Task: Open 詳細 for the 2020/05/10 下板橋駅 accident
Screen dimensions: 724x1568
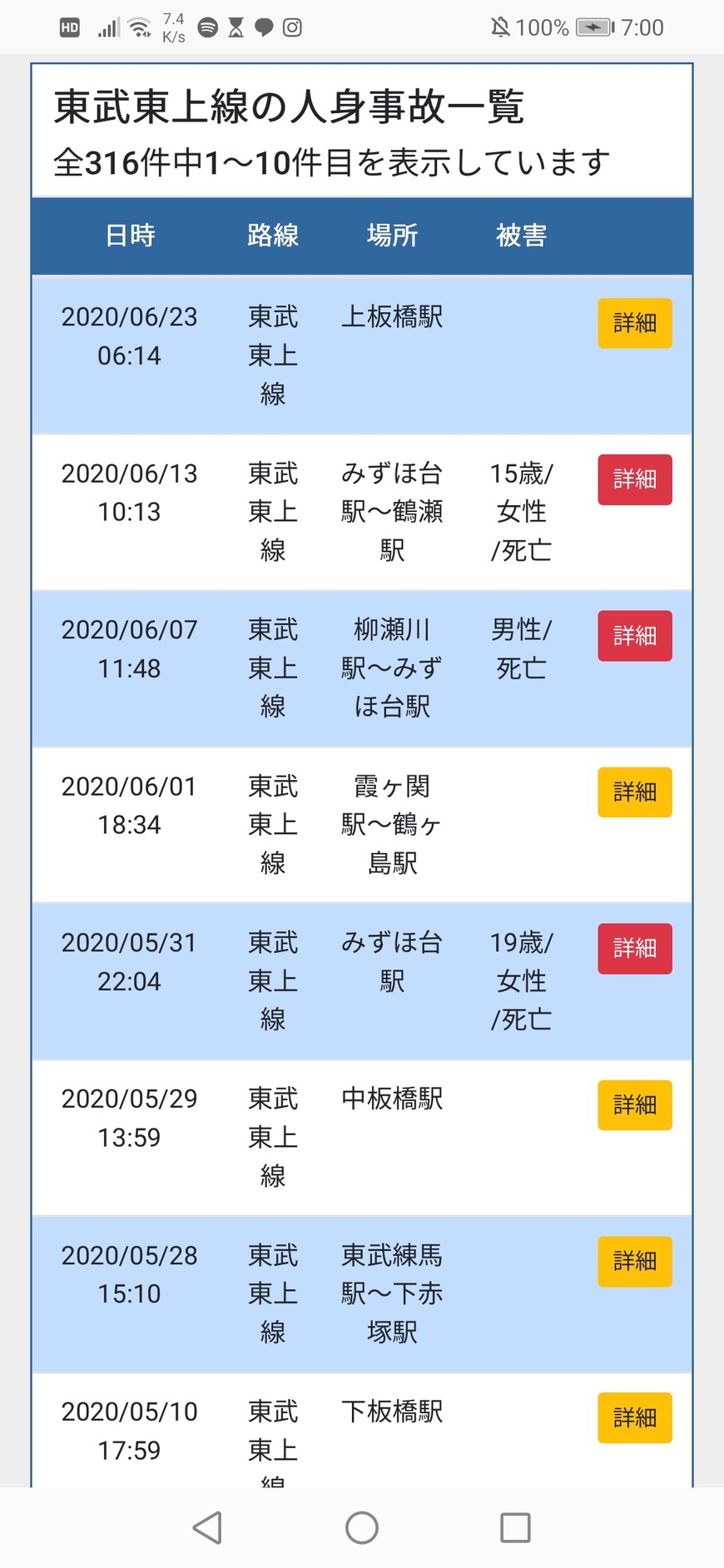Action: [x=634, y=1417]
